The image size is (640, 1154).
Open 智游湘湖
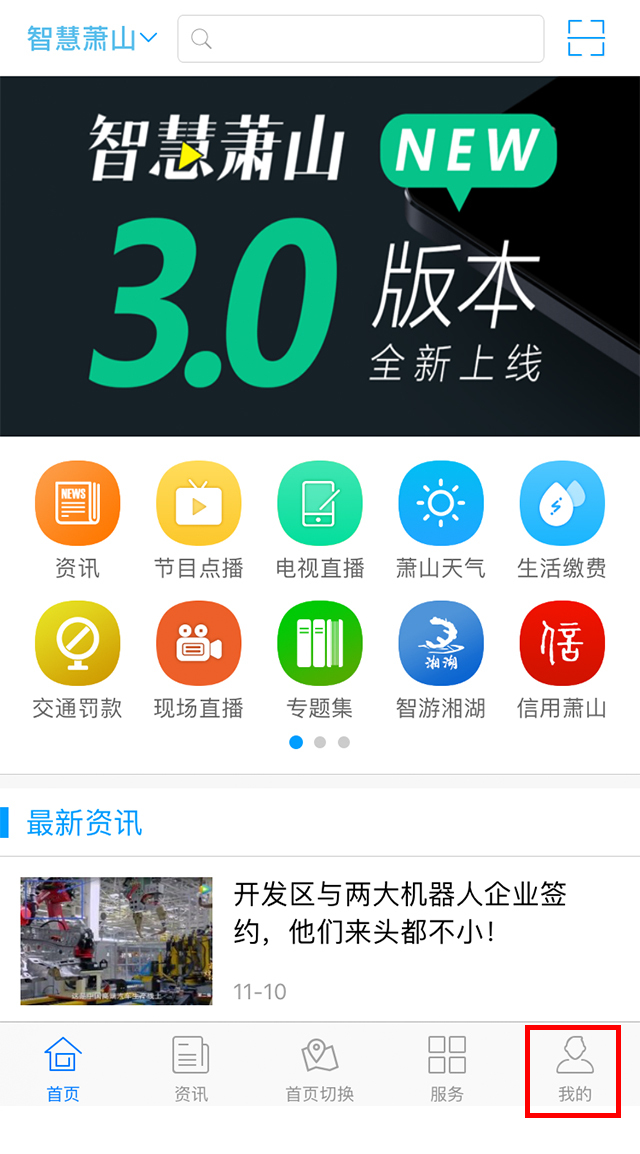[441, 660]
